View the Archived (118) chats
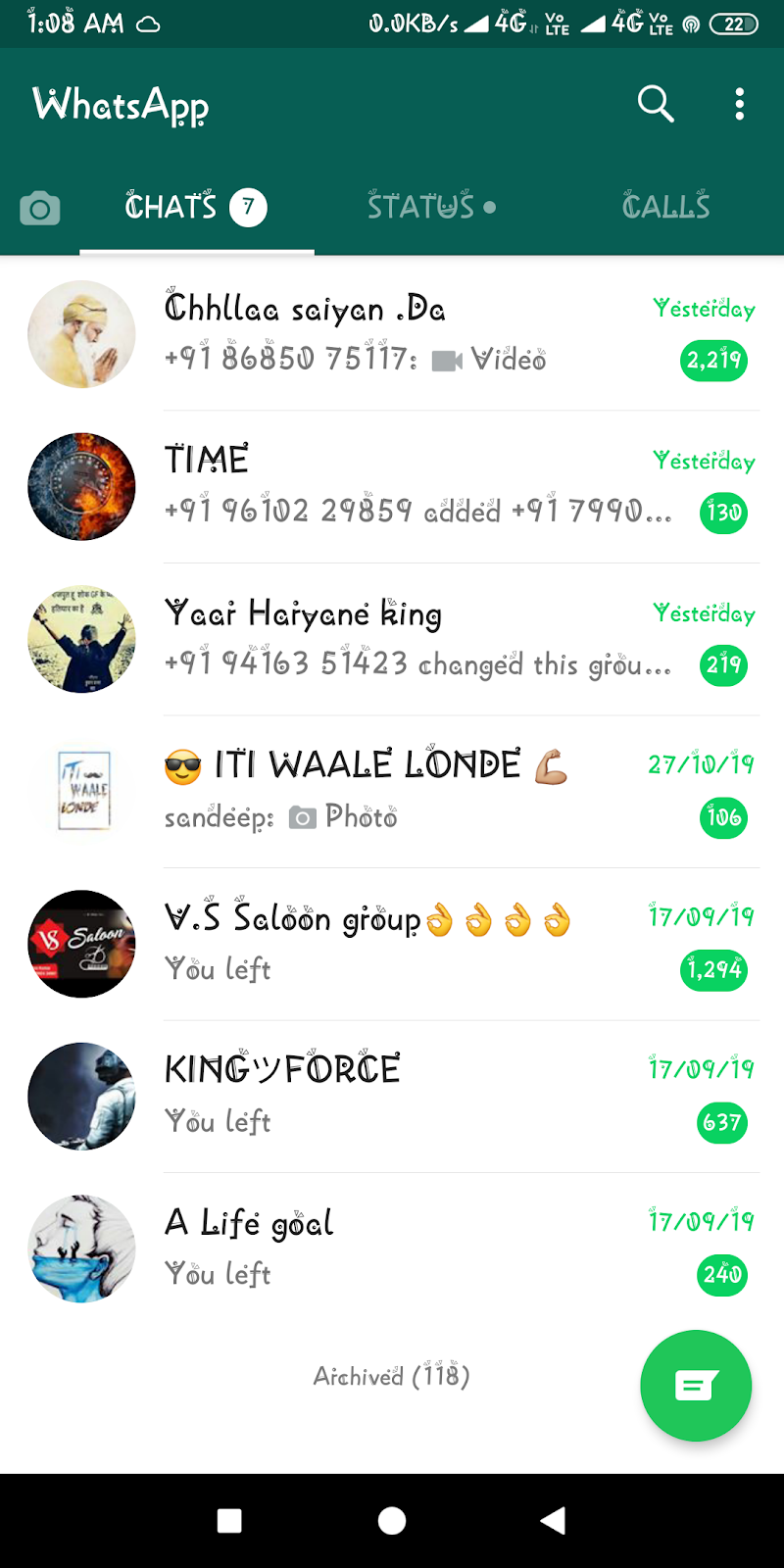Image resolution: width=784 pixels, height=1568 pixels. [391, 1377]
